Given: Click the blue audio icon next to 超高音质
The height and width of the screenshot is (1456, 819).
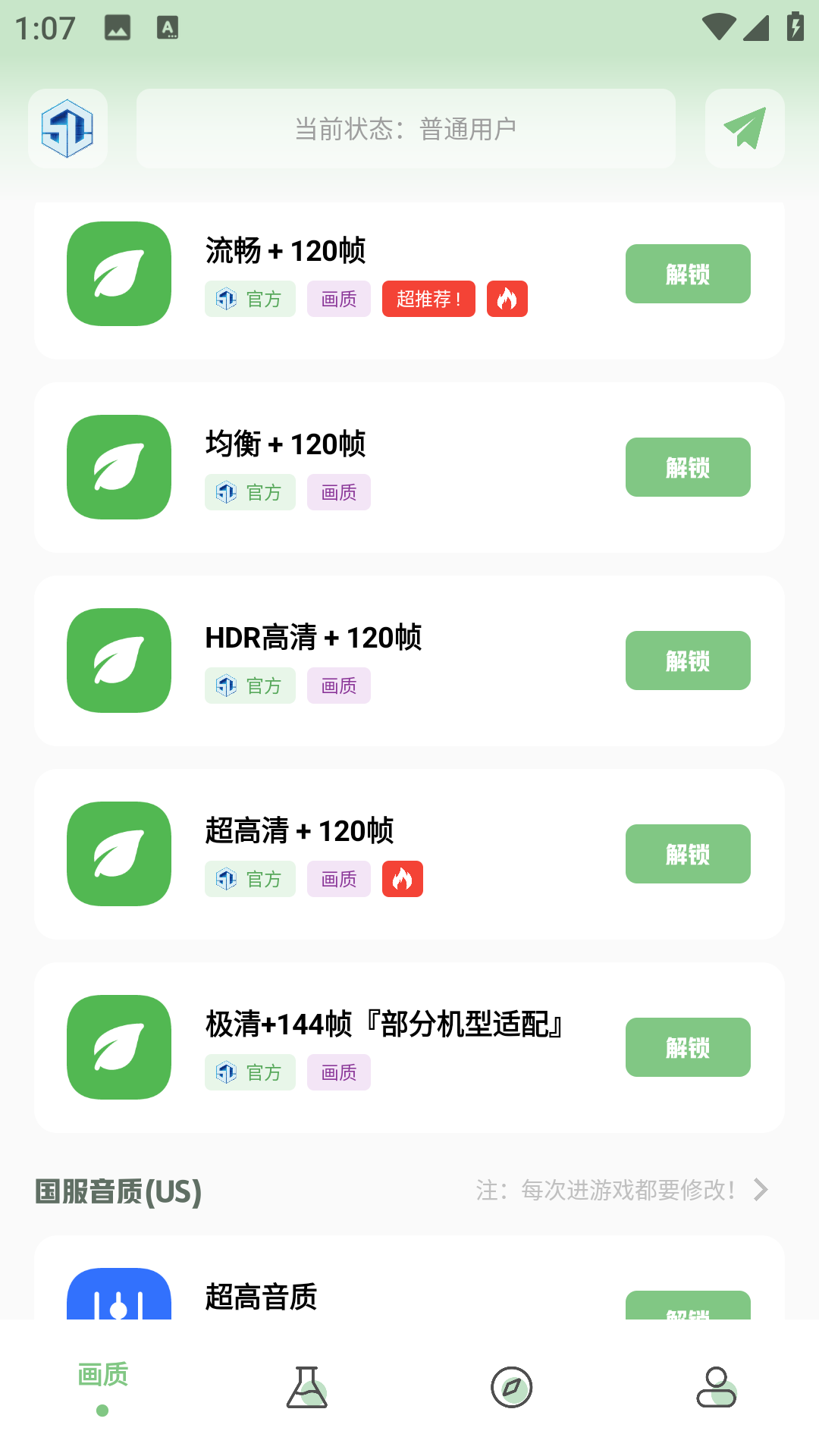Looking at the screenshot, I should (118, 1297).
